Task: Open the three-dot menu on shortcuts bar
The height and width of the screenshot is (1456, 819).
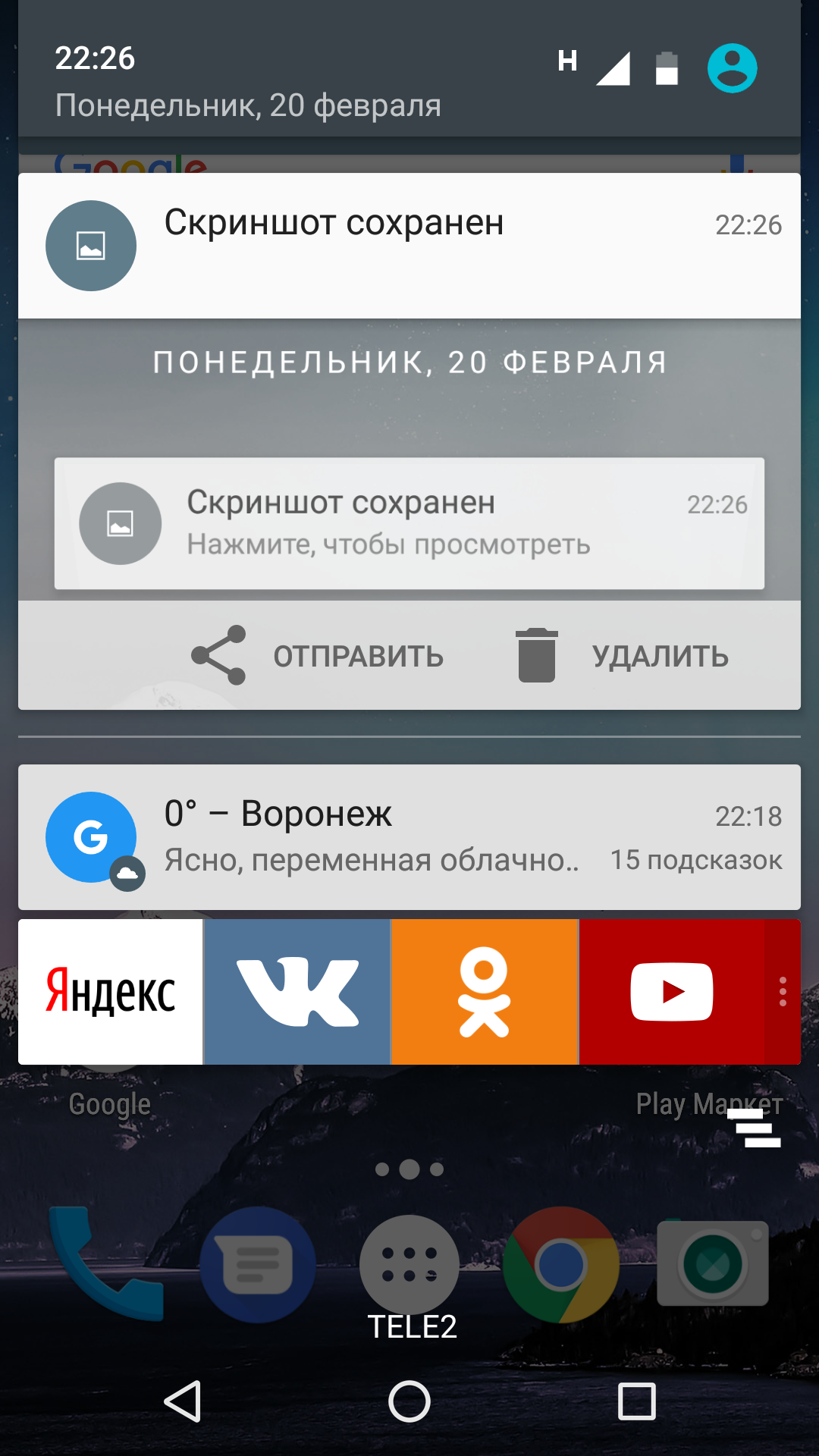Action: tap(783, 992)
